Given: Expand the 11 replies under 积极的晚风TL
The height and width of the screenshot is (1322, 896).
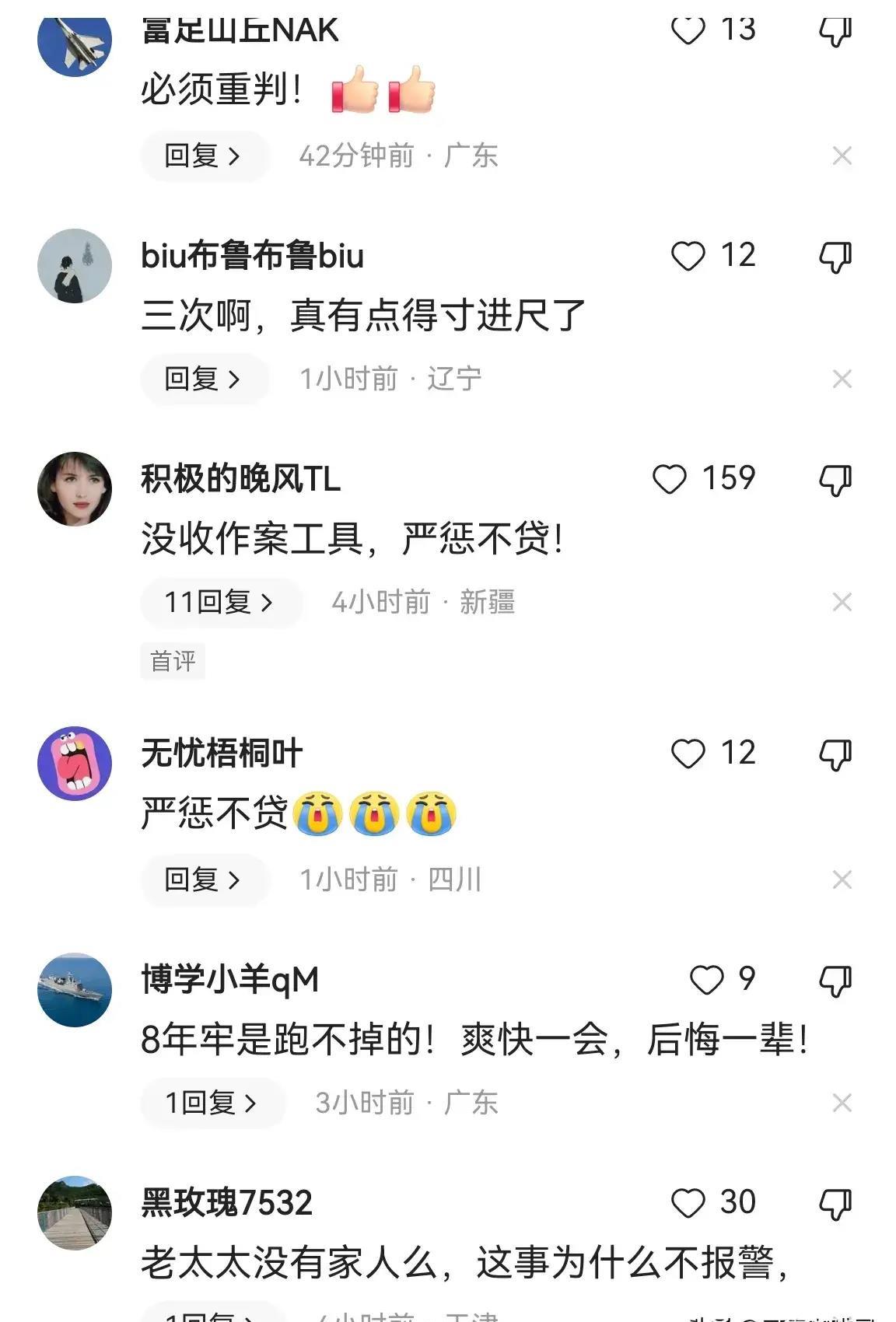Looking at the screenshot, I should [x=220, y=603].
